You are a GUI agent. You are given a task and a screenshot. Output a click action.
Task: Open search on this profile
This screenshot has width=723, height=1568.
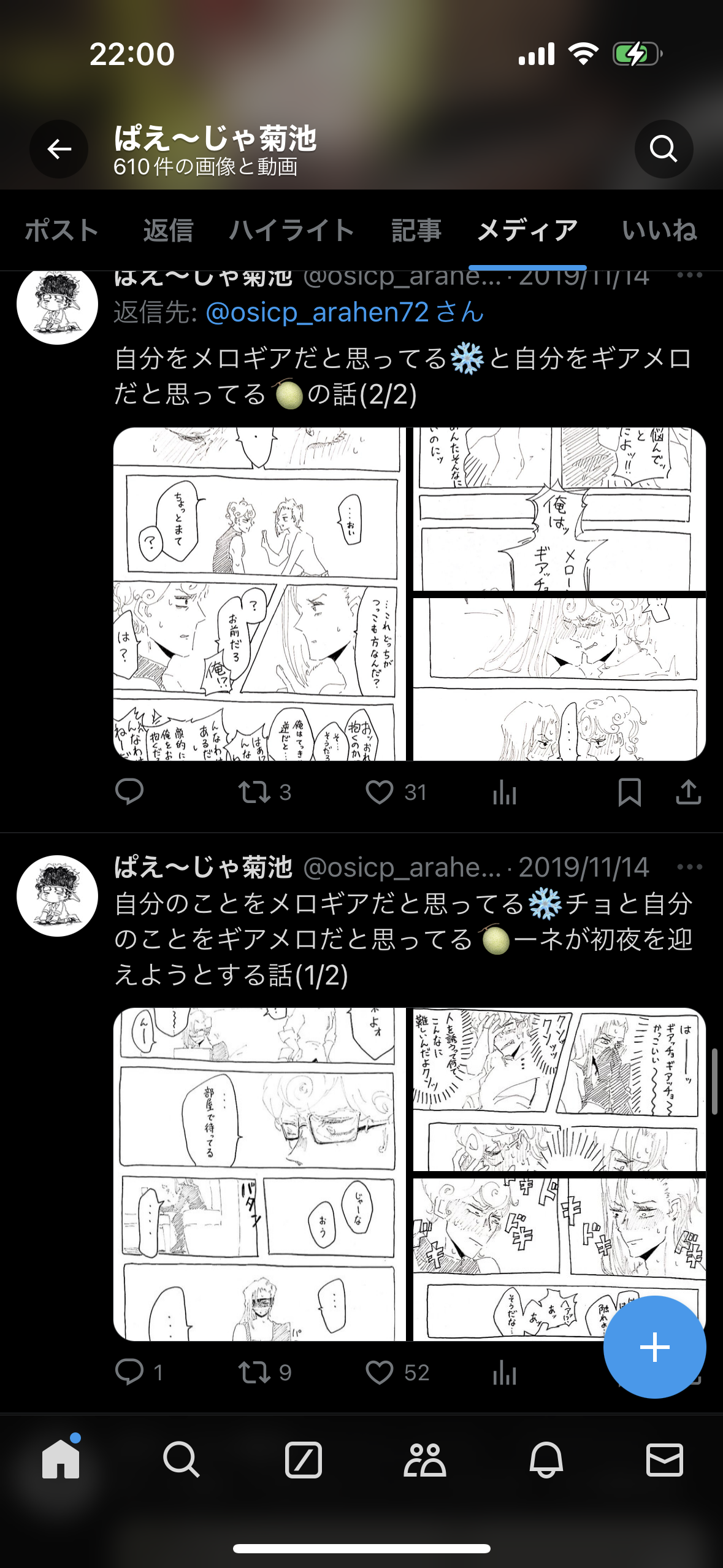pos(664,149)
